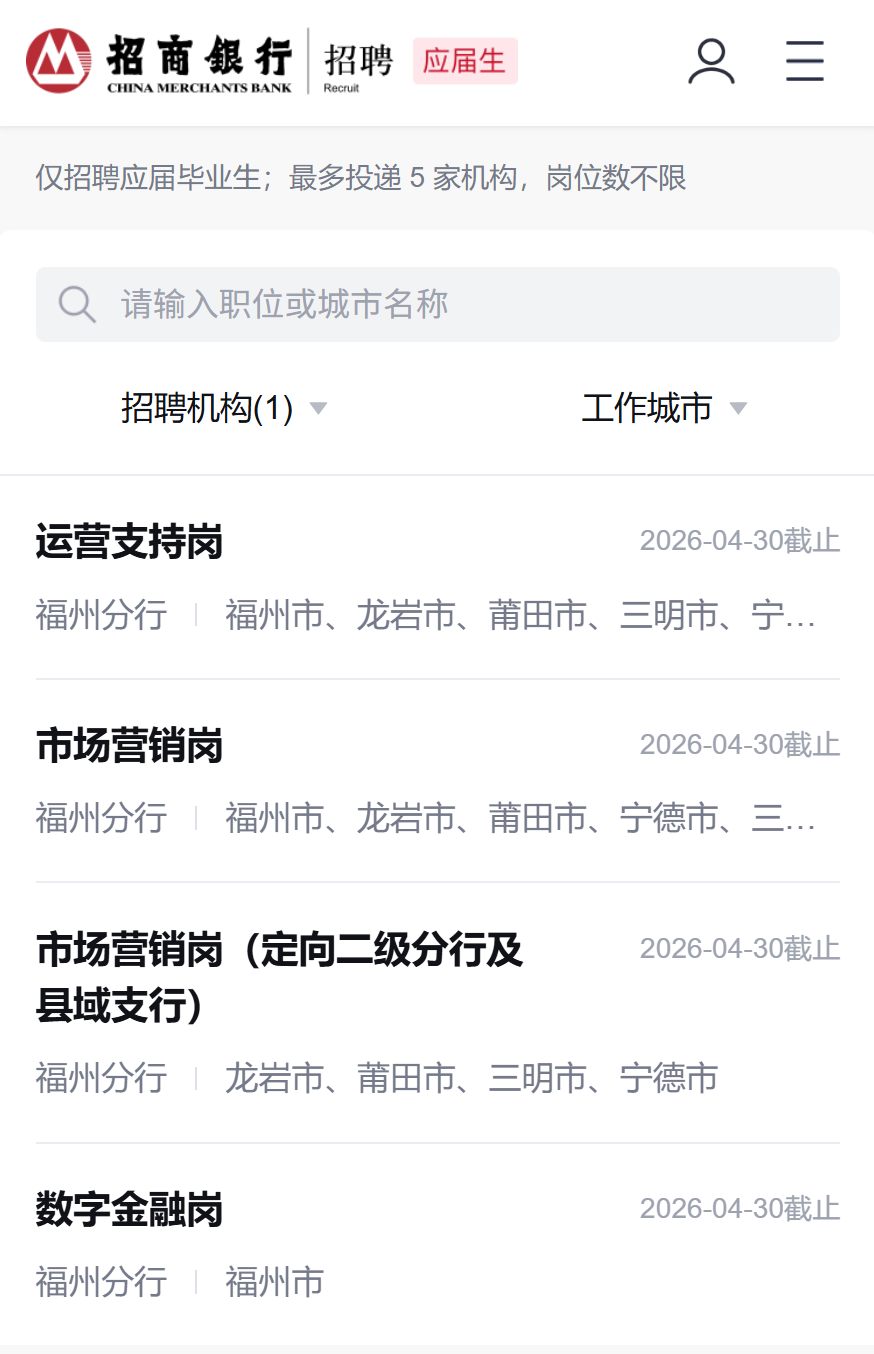Click the dropdown arrow beside 招聘机构(1)
The width and height of the screenshot is (874, 1354).
(319, 408)
